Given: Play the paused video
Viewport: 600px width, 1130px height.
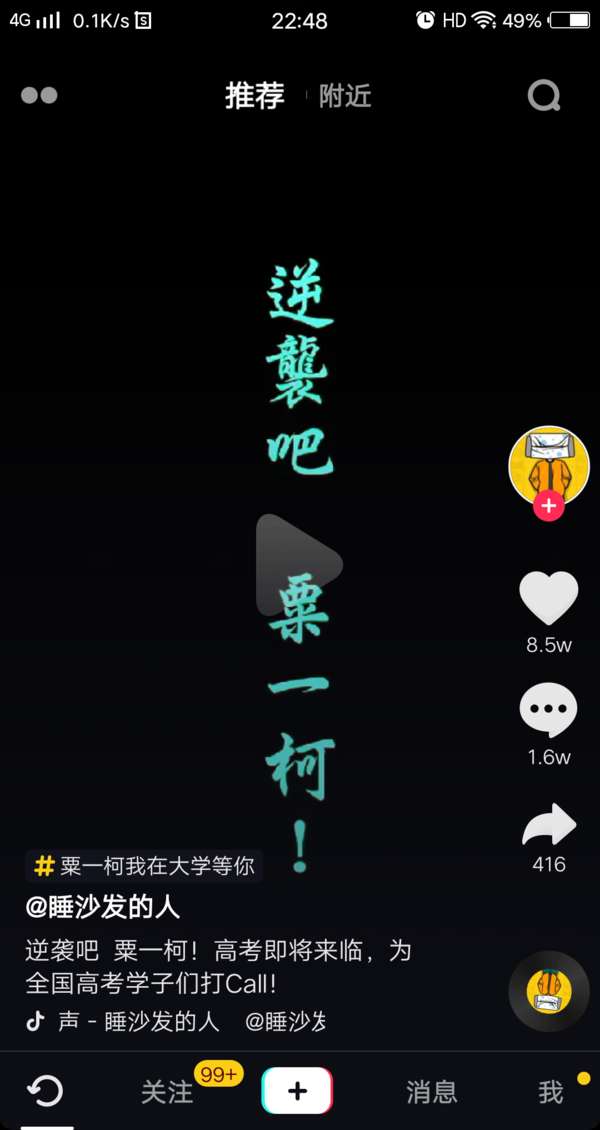Looking at the screenshot, I should tap(298, 565).
